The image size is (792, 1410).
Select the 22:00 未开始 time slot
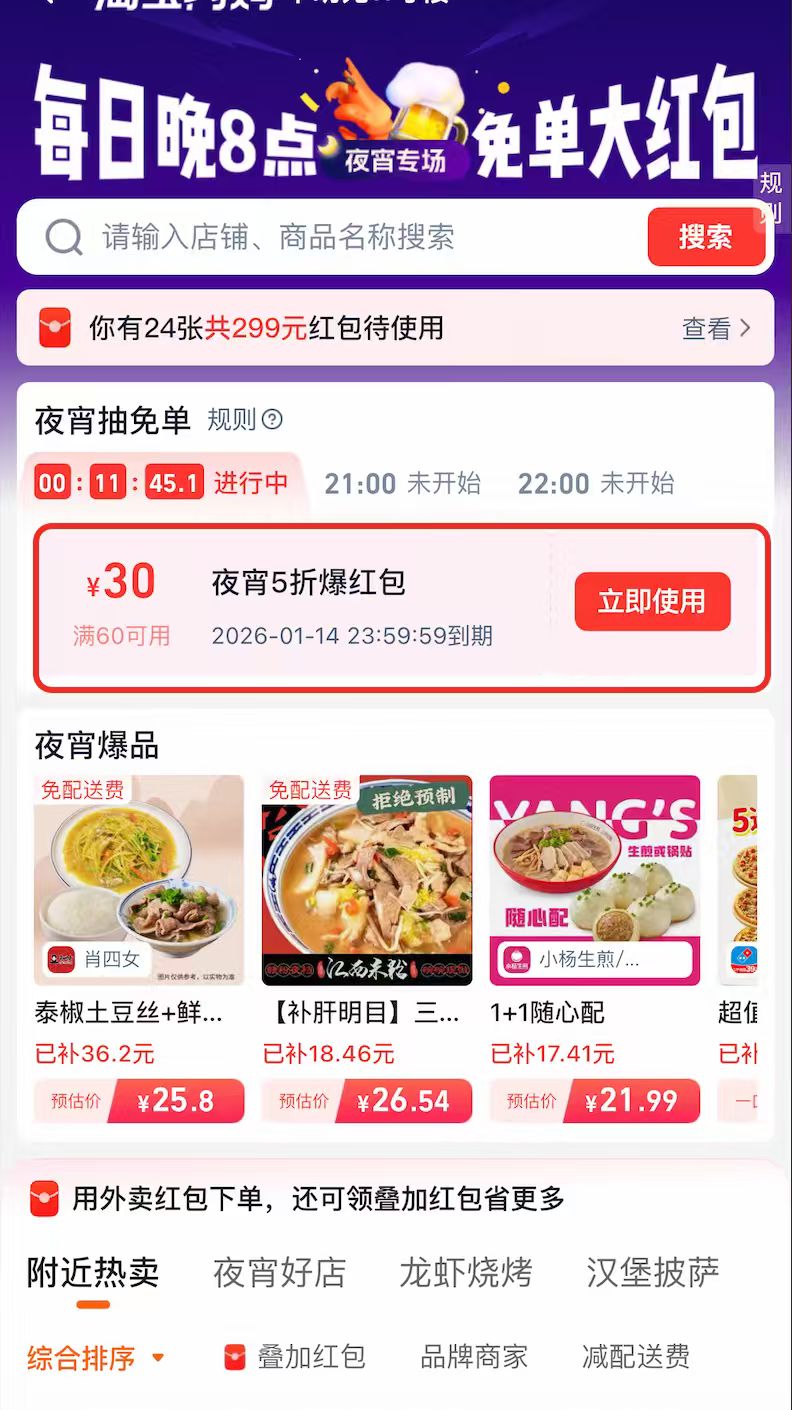[596, 484]
